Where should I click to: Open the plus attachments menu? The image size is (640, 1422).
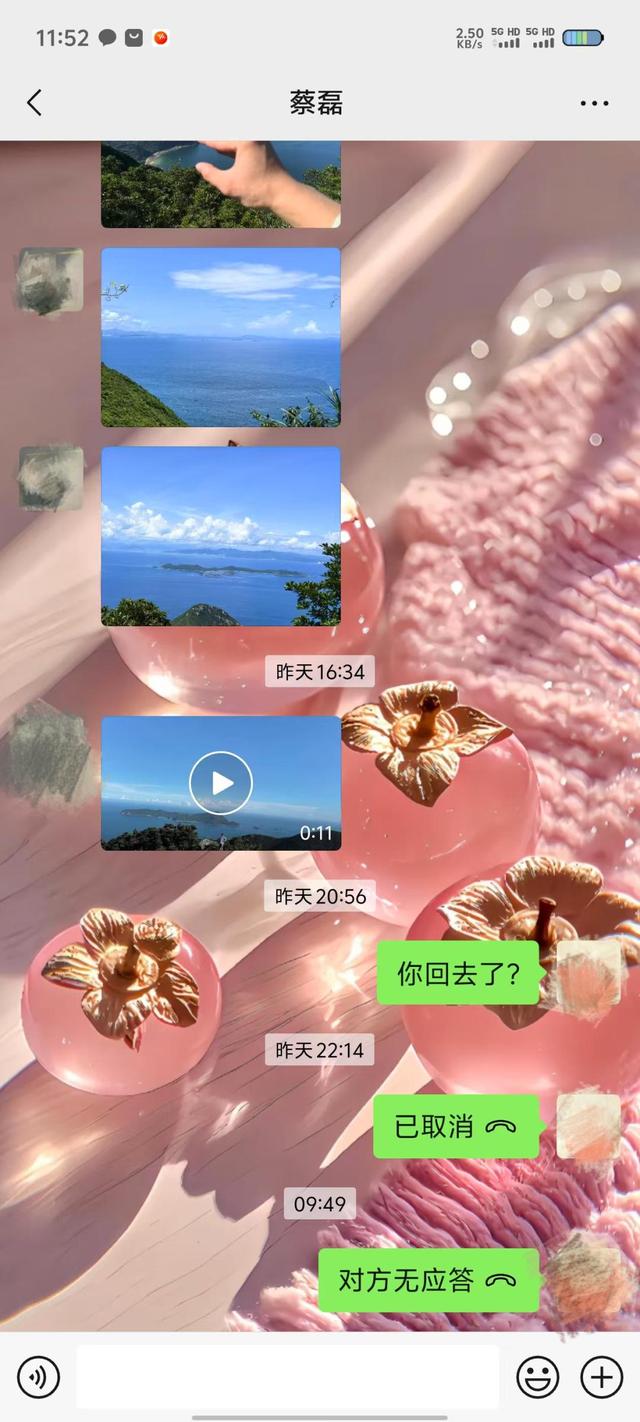pos(601,1377)
